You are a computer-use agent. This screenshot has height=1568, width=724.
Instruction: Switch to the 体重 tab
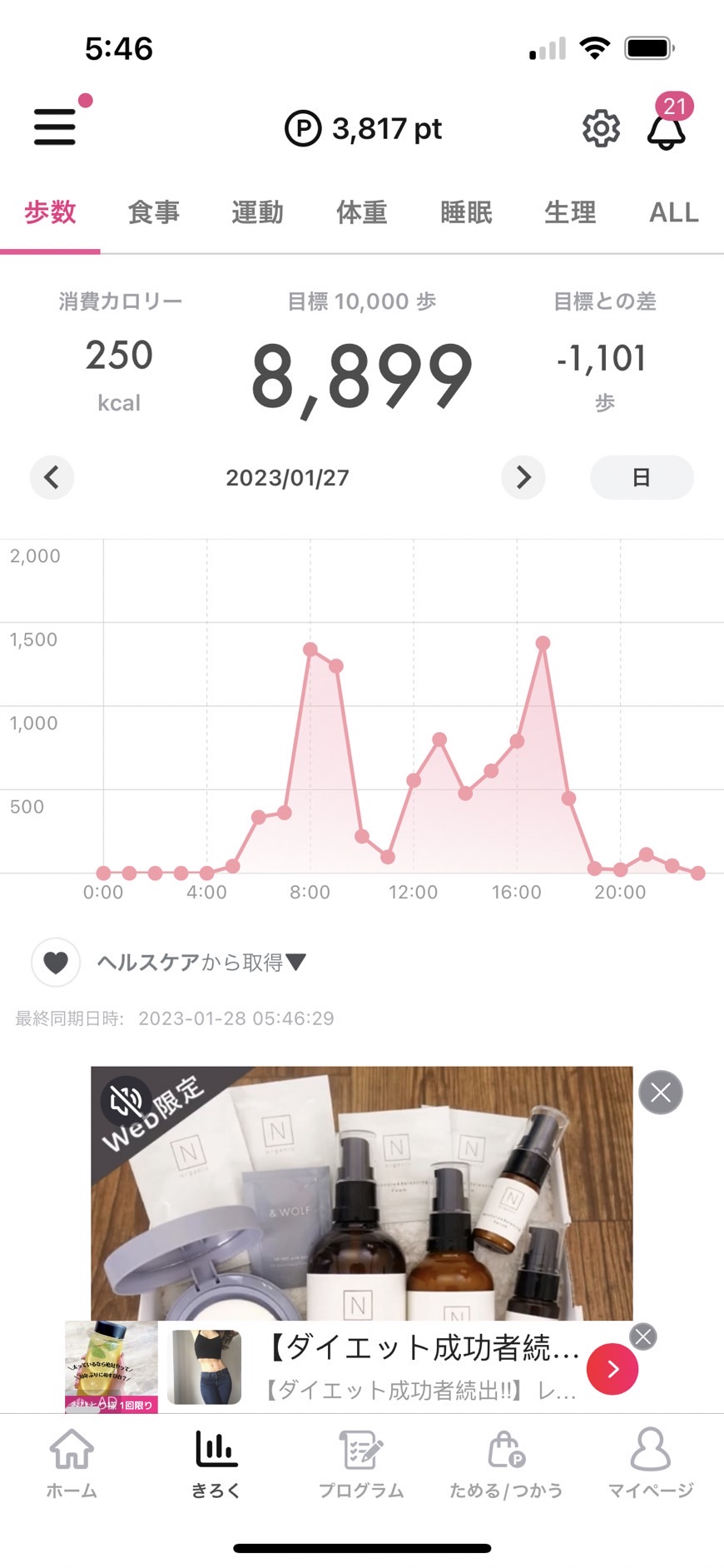[362, 212]
